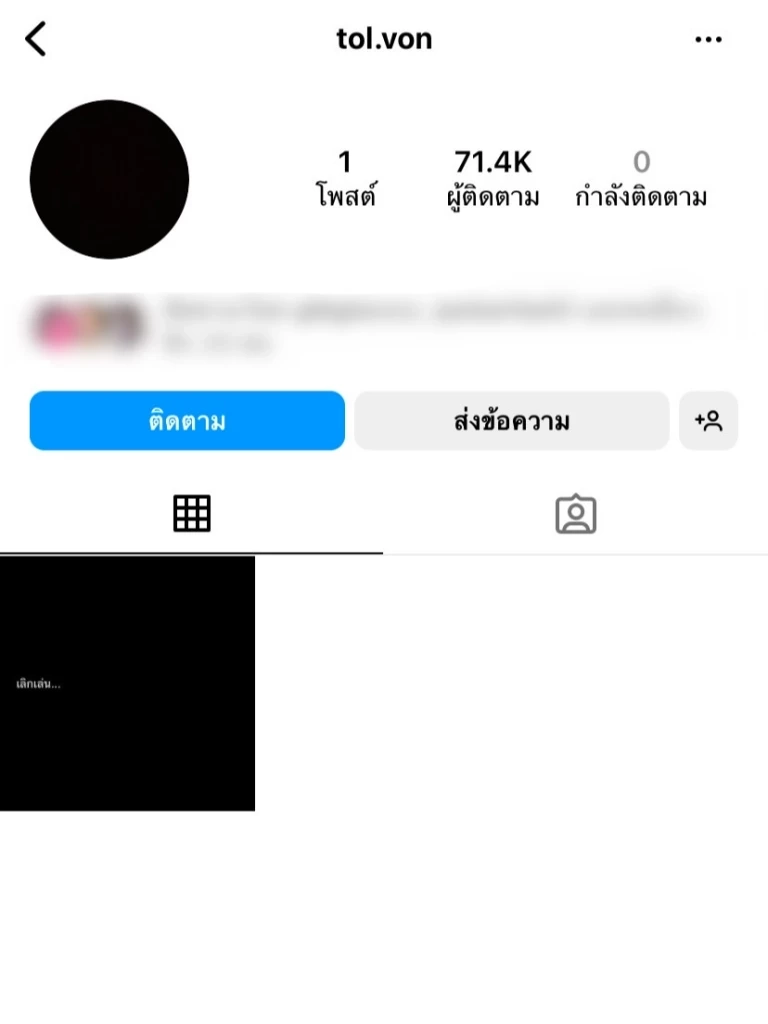View the 1 โพสต์ posts count
Screen dimensions: 768x1024
click(345, 178)
